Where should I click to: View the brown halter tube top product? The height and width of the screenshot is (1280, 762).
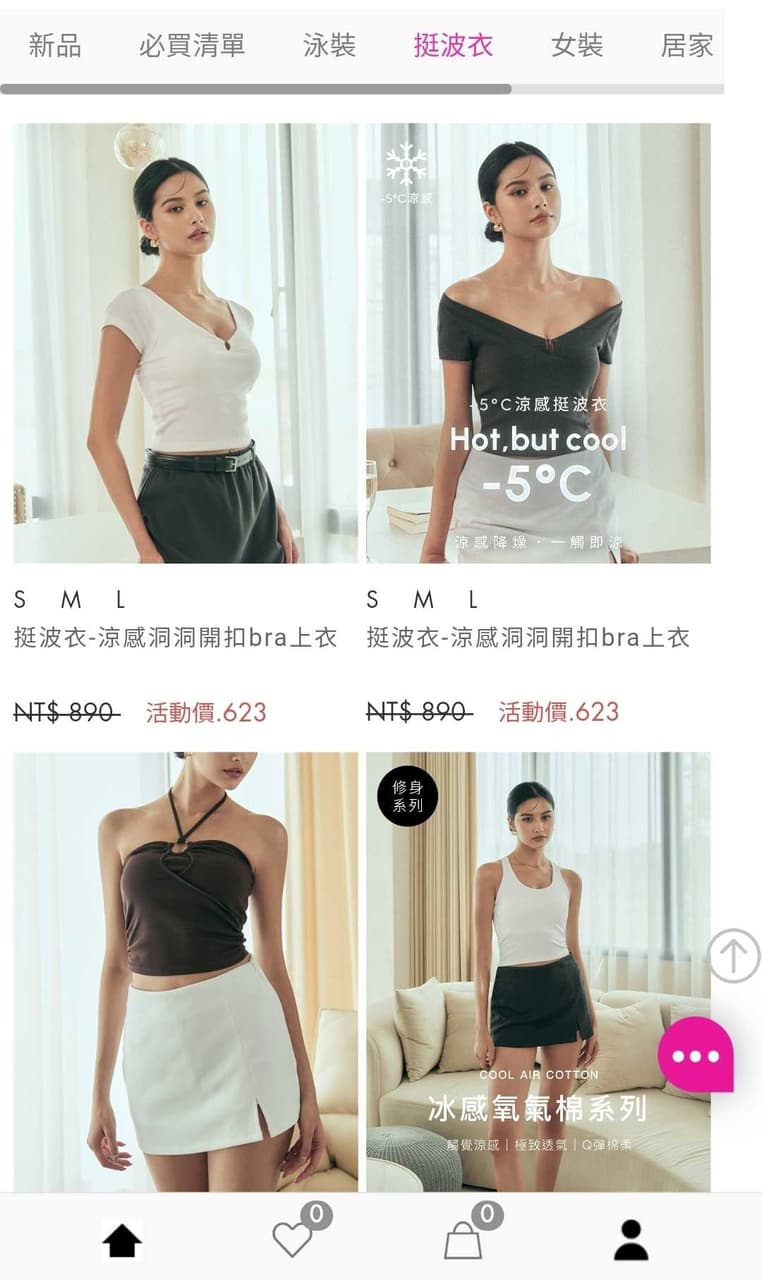[x=186, y=971]
